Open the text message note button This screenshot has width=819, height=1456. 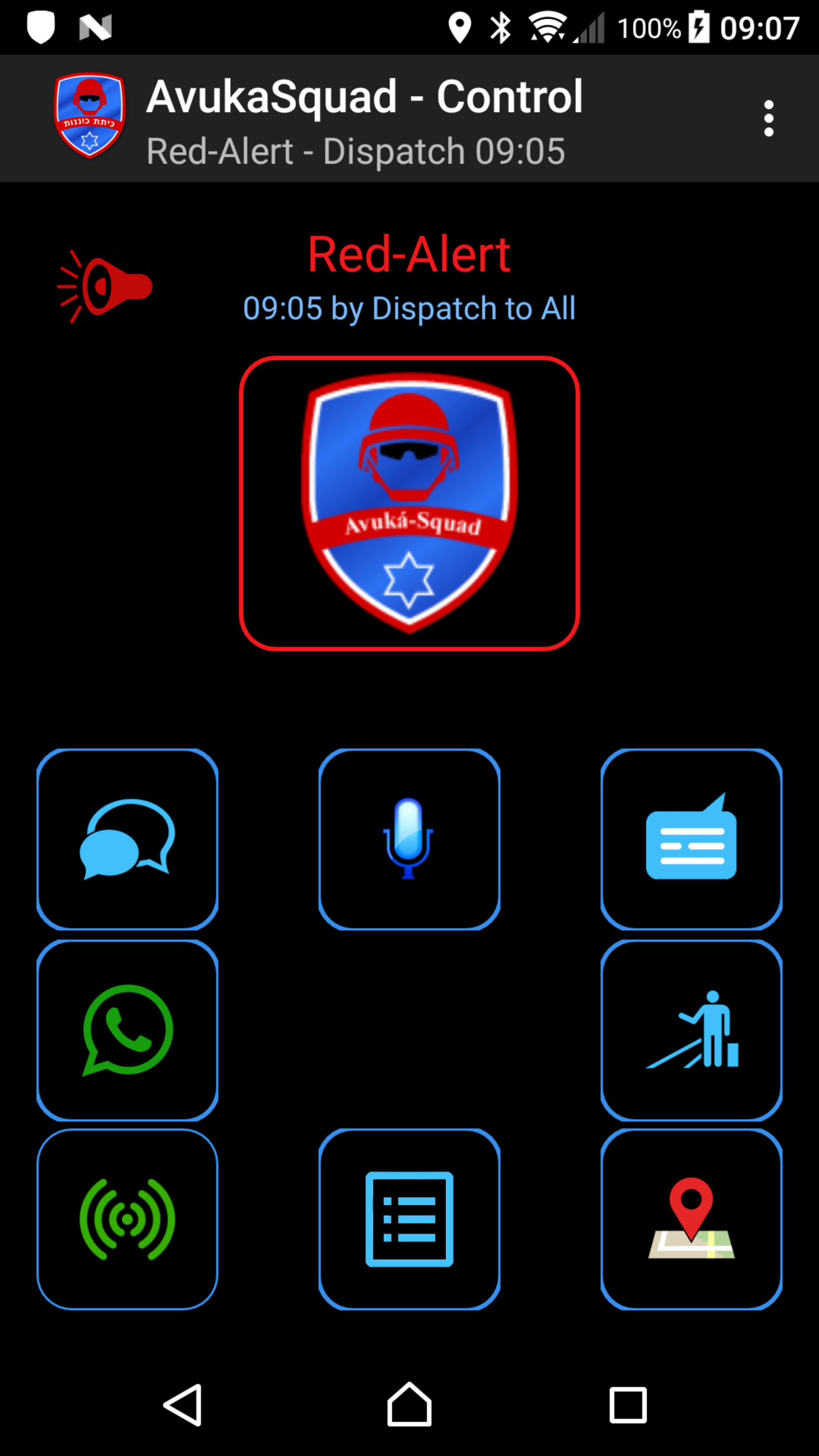coord(691,839)
